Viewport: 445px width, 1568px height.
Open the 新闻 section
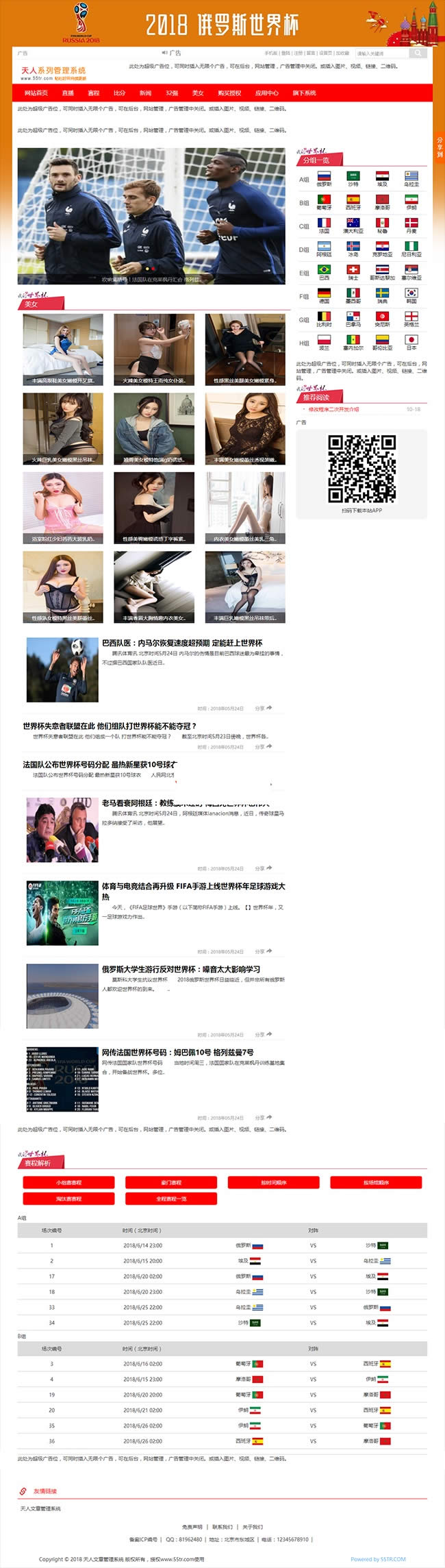[x=146, y=93]
